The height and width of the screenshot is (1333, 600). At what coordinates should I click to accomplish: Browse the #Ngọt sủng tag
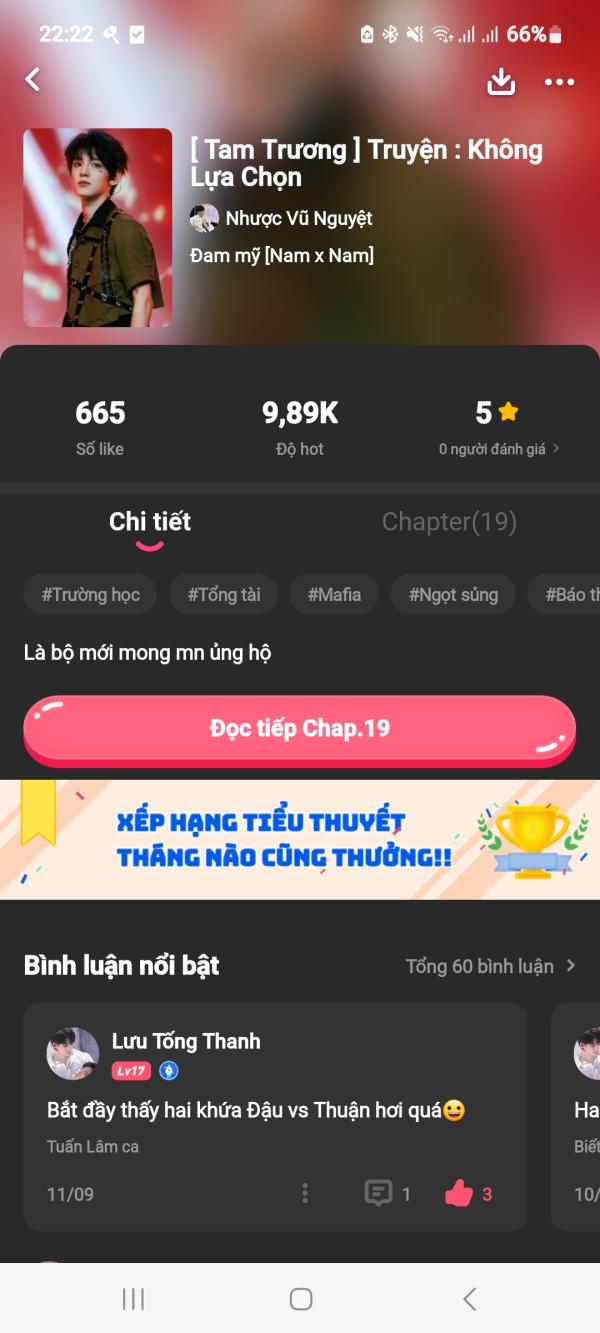[453, 595]
